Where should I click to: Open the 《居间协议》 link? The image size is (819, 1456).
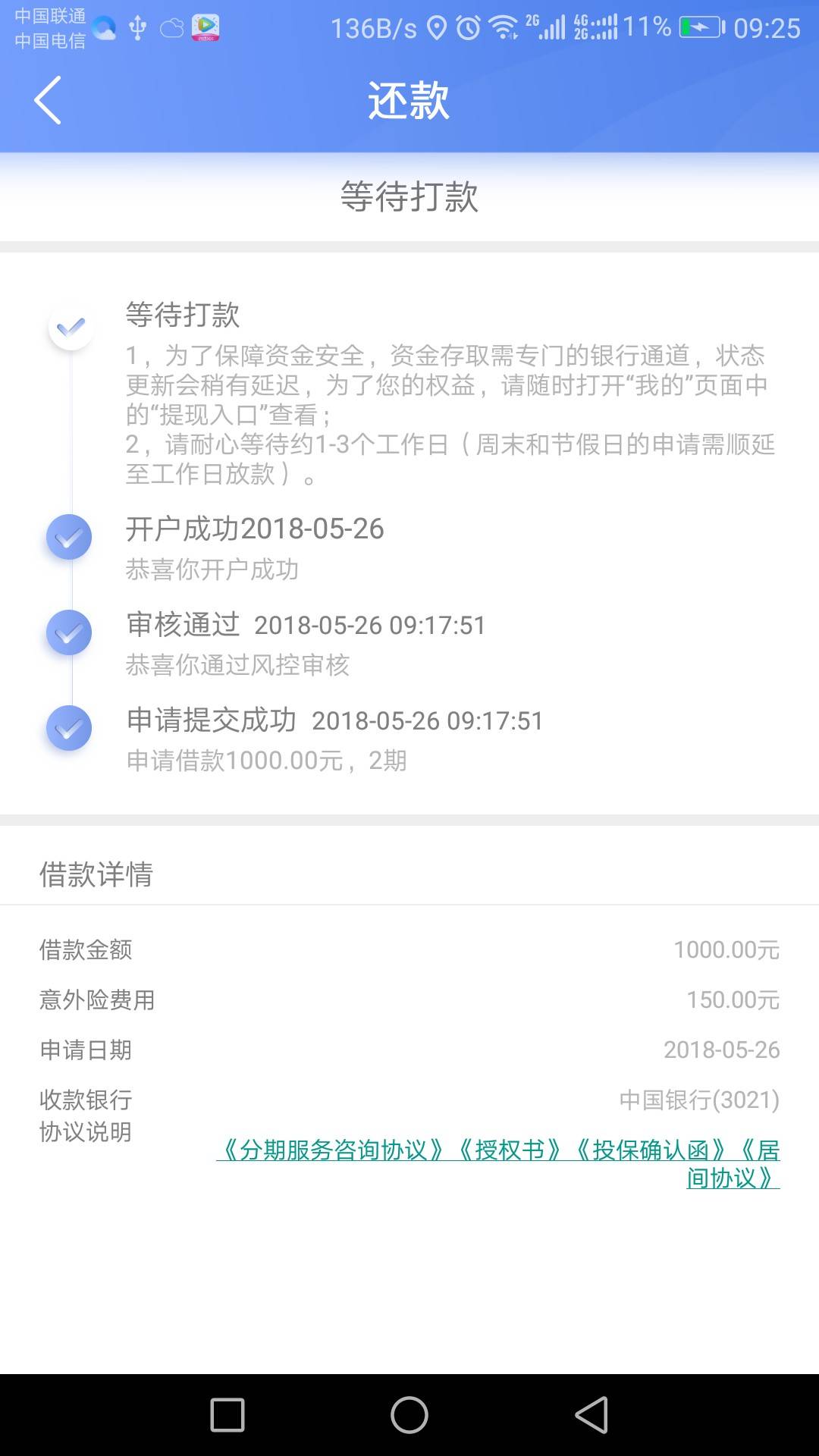(733, 1178)
